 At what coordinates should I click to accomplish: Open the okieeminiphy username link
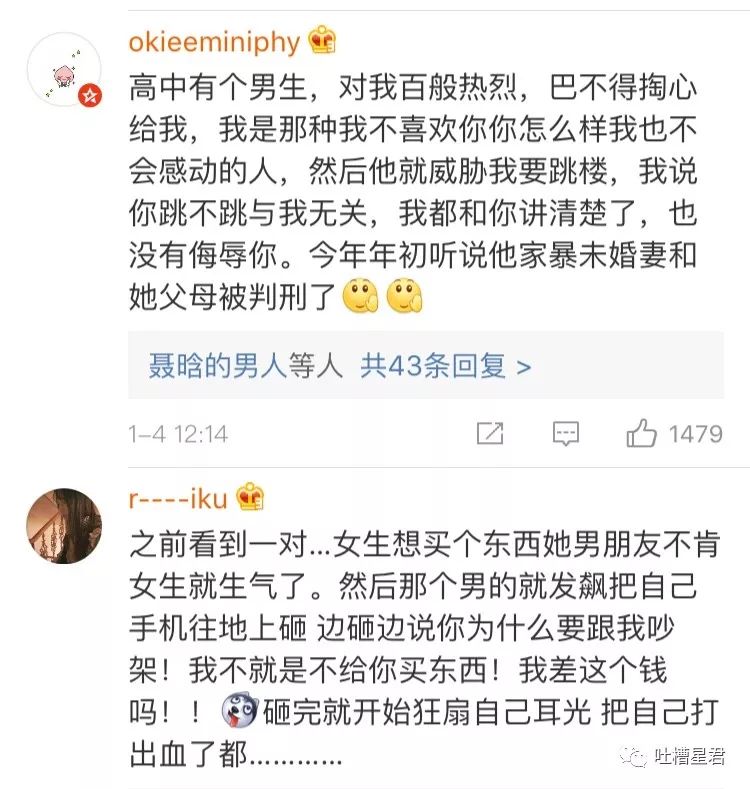pos(214,41)
